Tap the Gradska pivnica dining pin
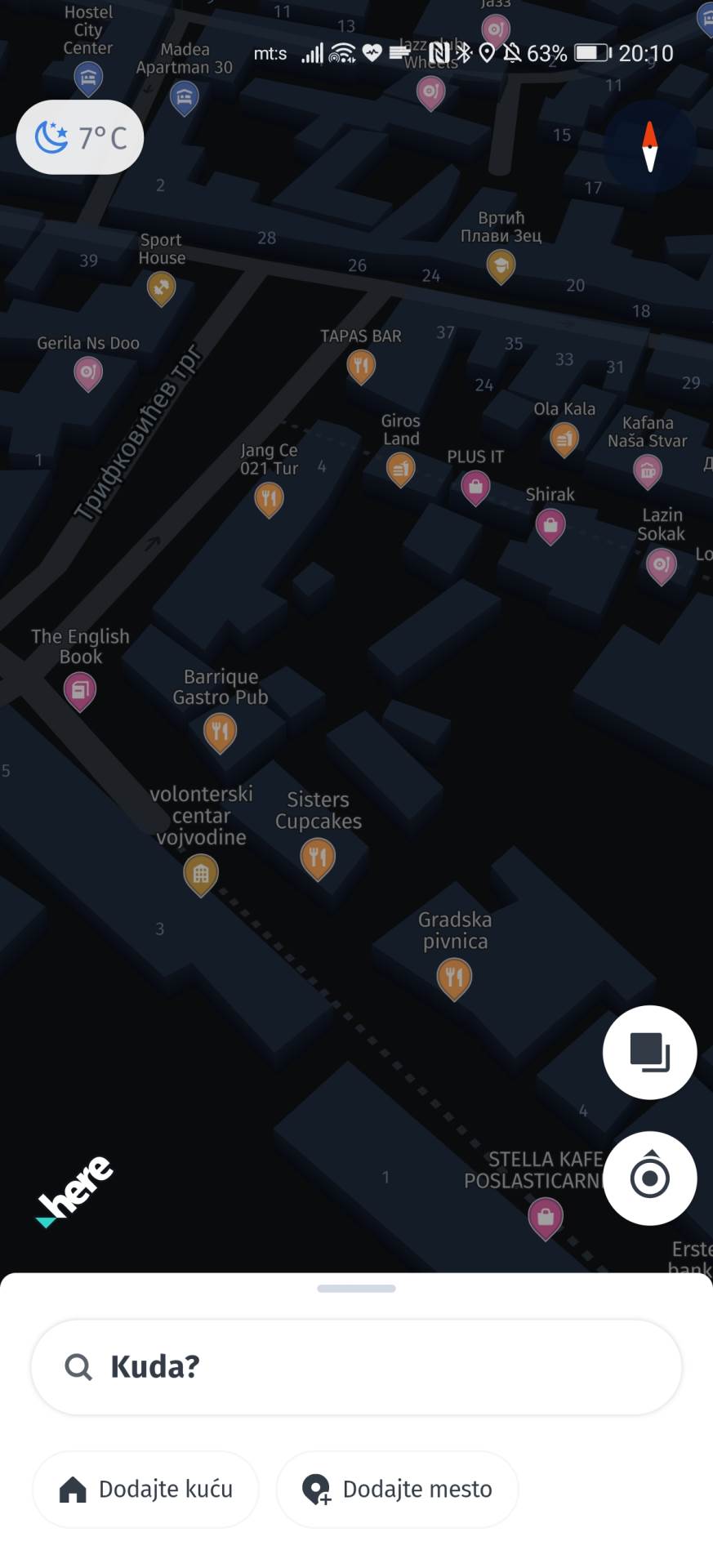The width and height of the screenshot is (713, 1568). (x=454, y=975)
